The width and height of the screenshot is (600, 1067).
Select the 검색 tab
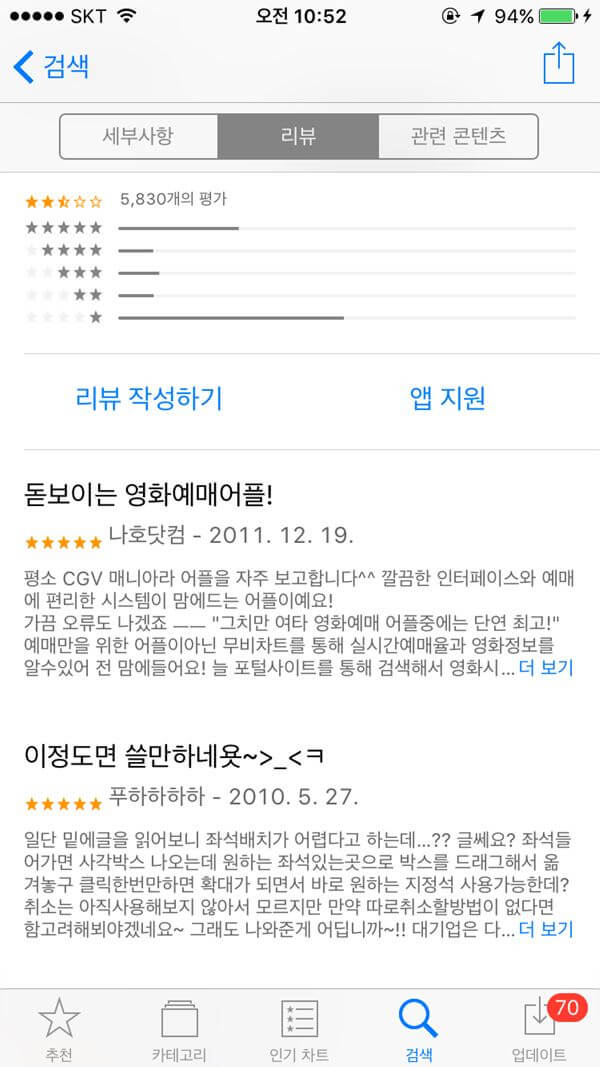pyautogui.click(x=418, y=1028)
